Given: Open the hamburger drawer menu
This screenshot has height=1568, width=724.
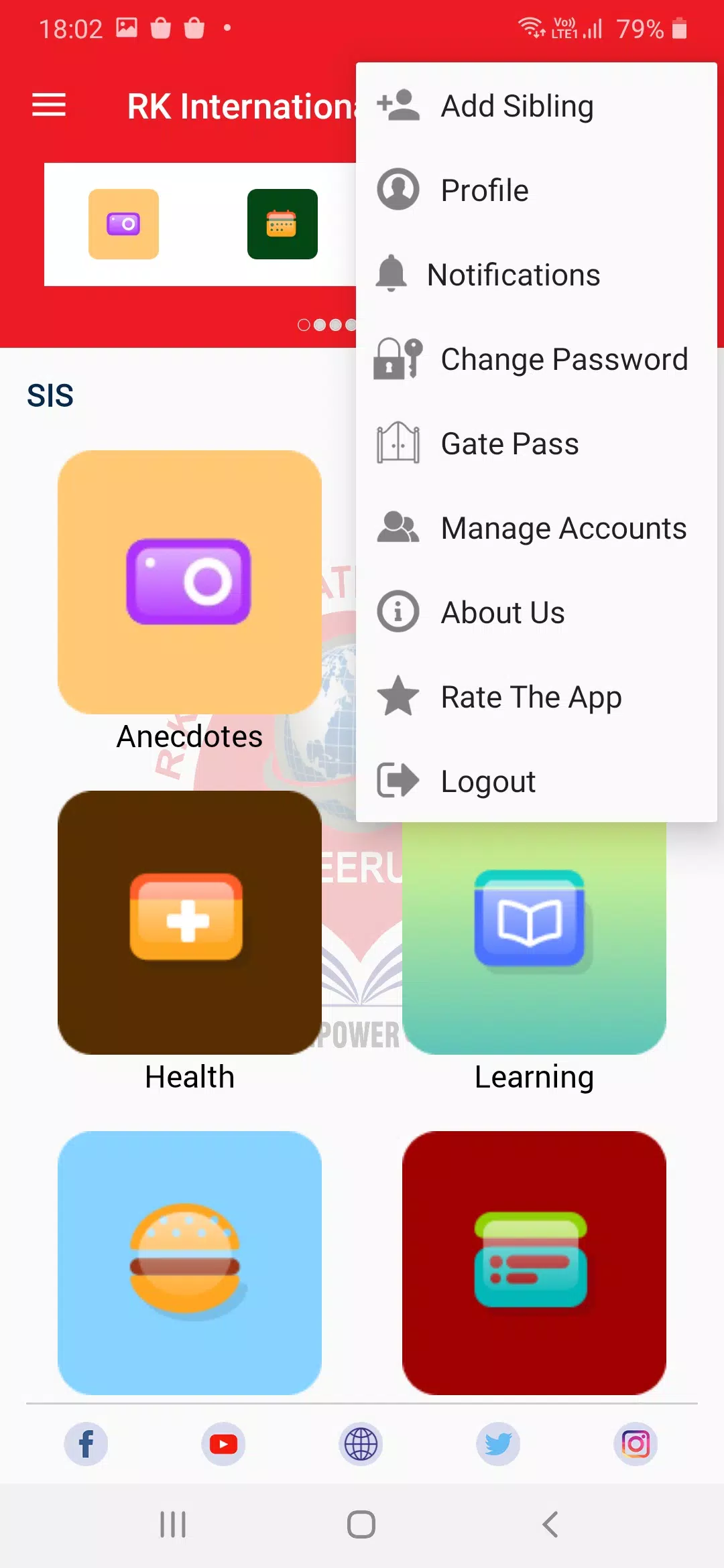Looking at the screenshot, I should coord(49,105).
